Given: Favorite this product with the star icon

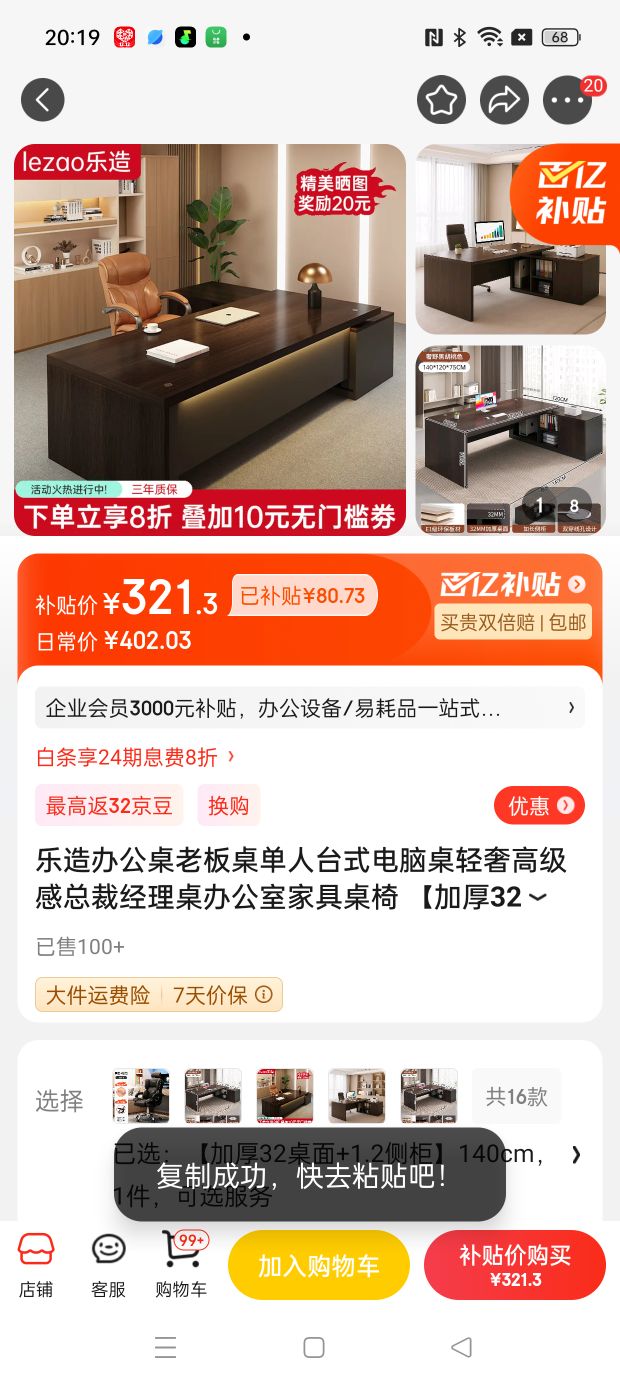Looking at the screenshot, I should tap(441, 100).
